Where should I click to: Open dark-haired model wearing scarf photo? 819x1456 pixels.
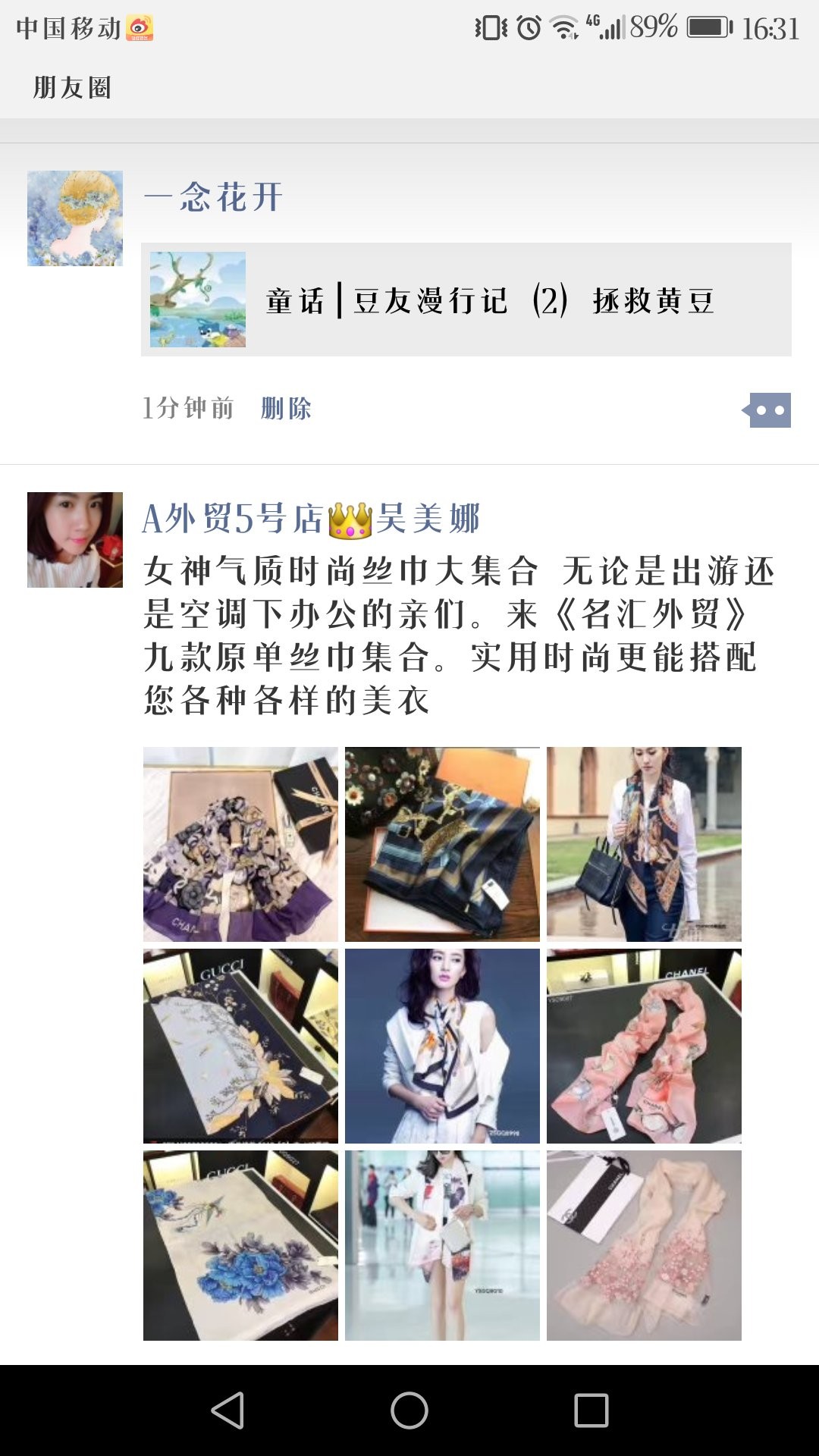(x=442, y=1046)
